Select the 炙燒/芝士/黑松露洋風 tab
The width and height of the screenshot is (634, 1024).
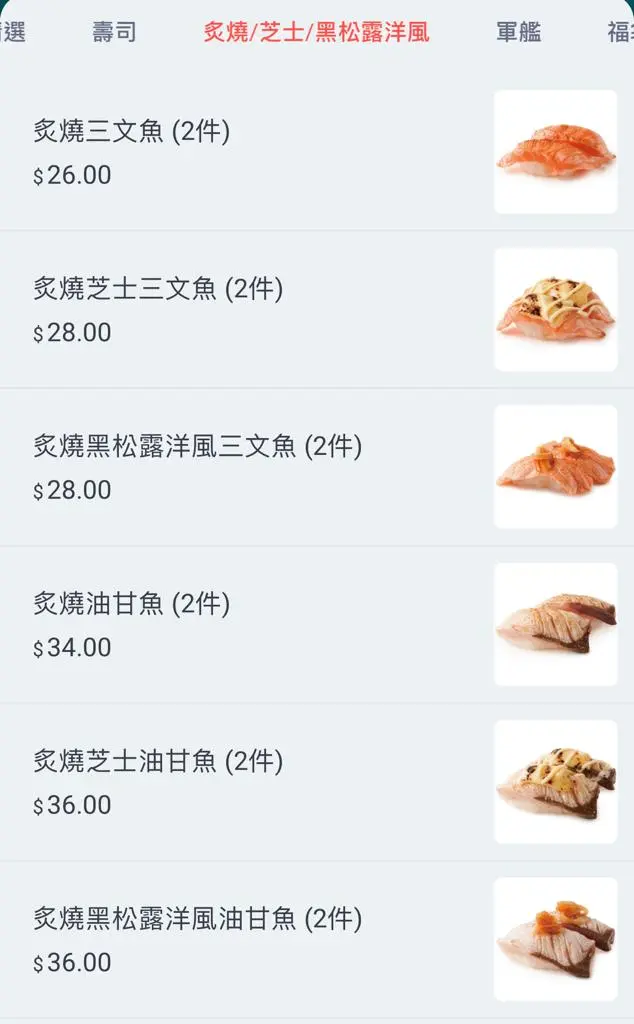coord(316,33)
